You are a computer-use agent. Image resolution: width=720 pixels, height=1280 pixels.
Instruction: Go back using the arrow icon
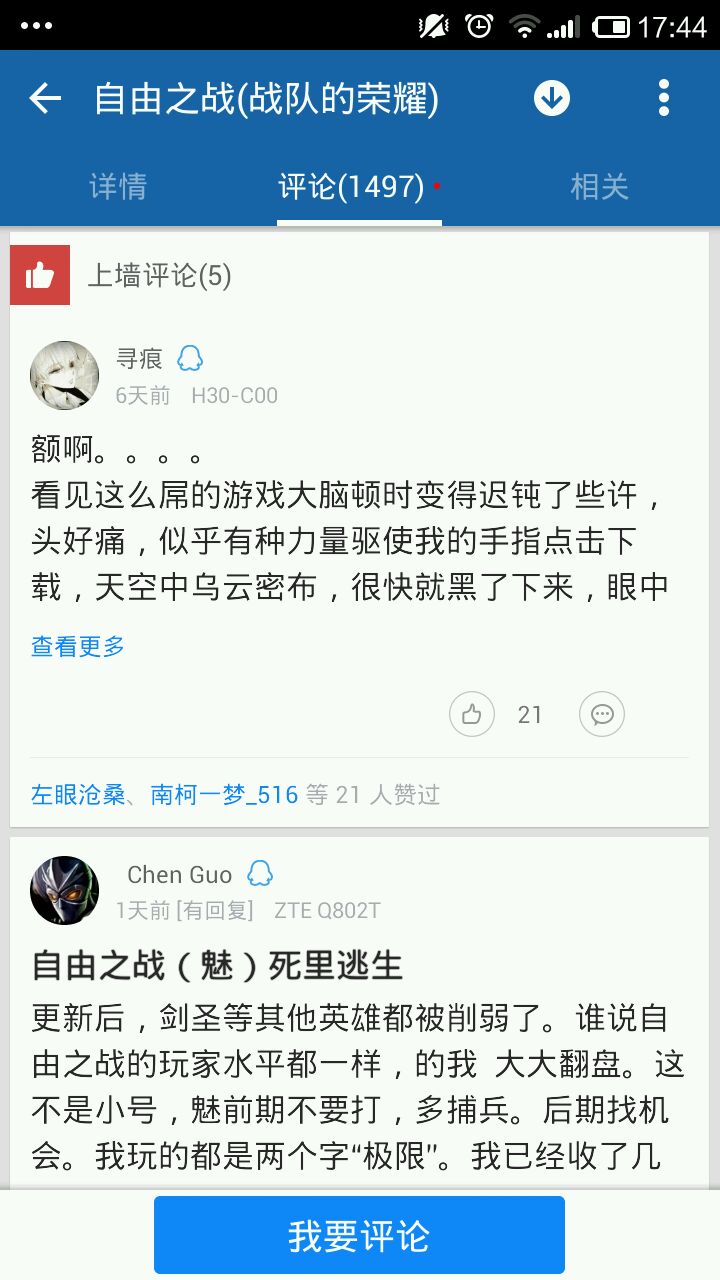point(45,98)
